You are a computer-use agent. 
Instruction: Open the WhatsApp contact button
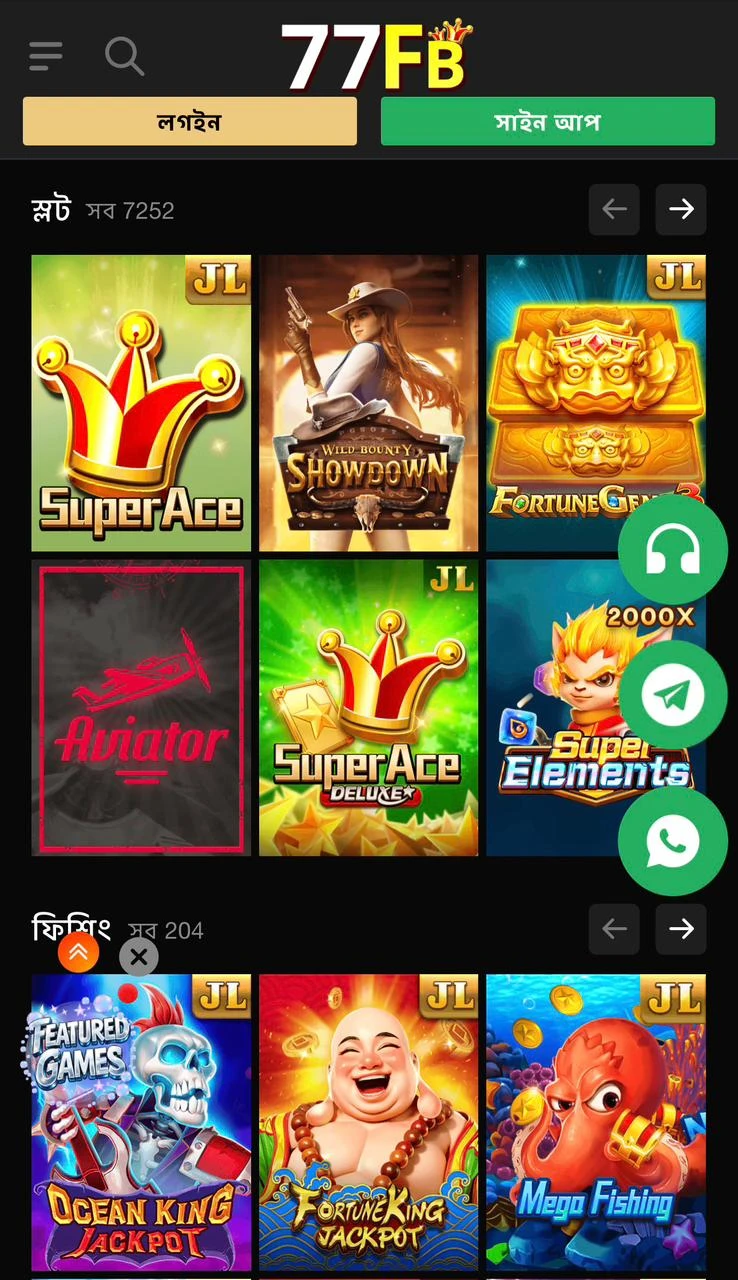tap(672, 841)
